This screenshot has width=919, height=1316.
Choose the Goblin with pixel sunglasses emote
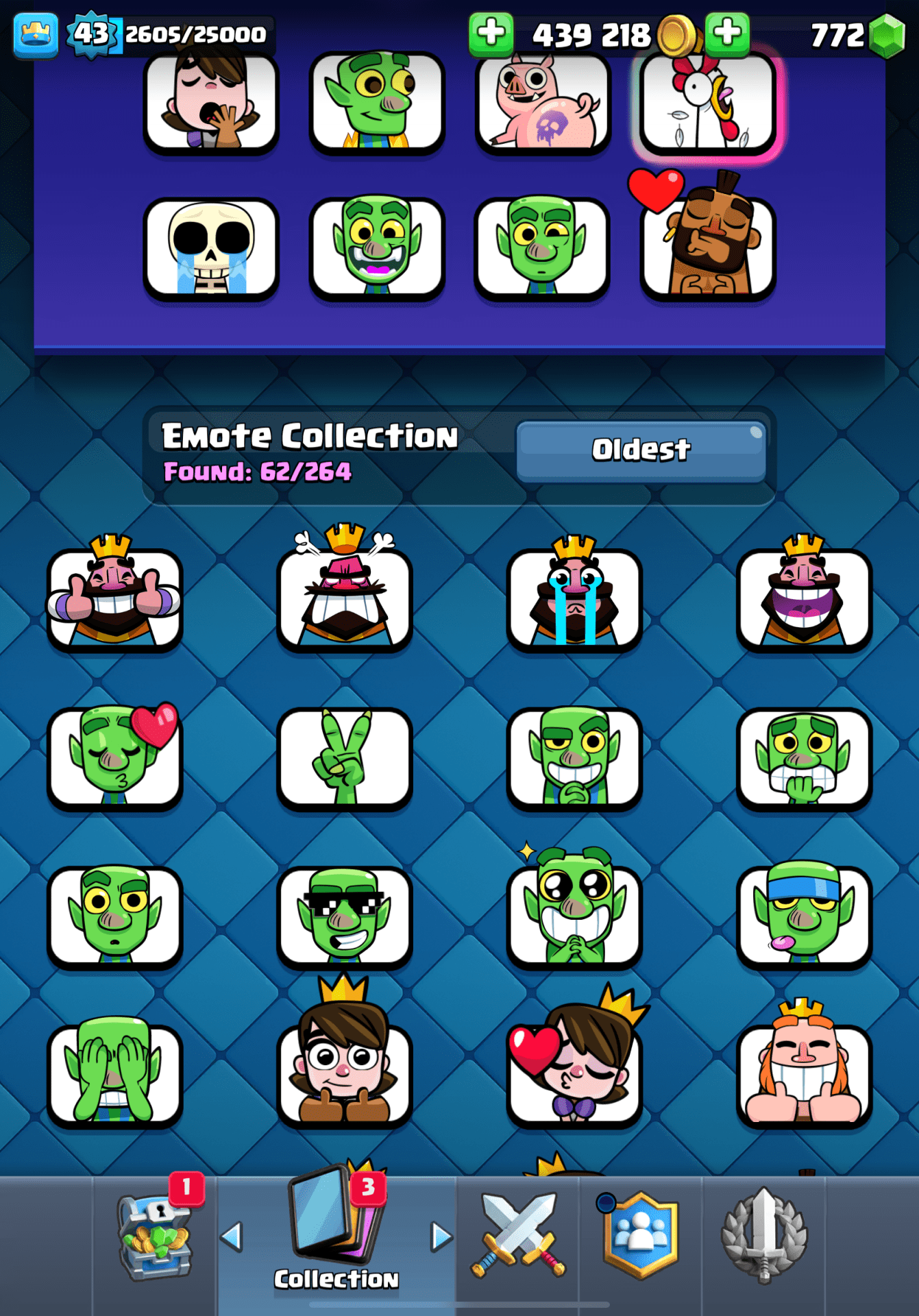[x=345, y=916]
